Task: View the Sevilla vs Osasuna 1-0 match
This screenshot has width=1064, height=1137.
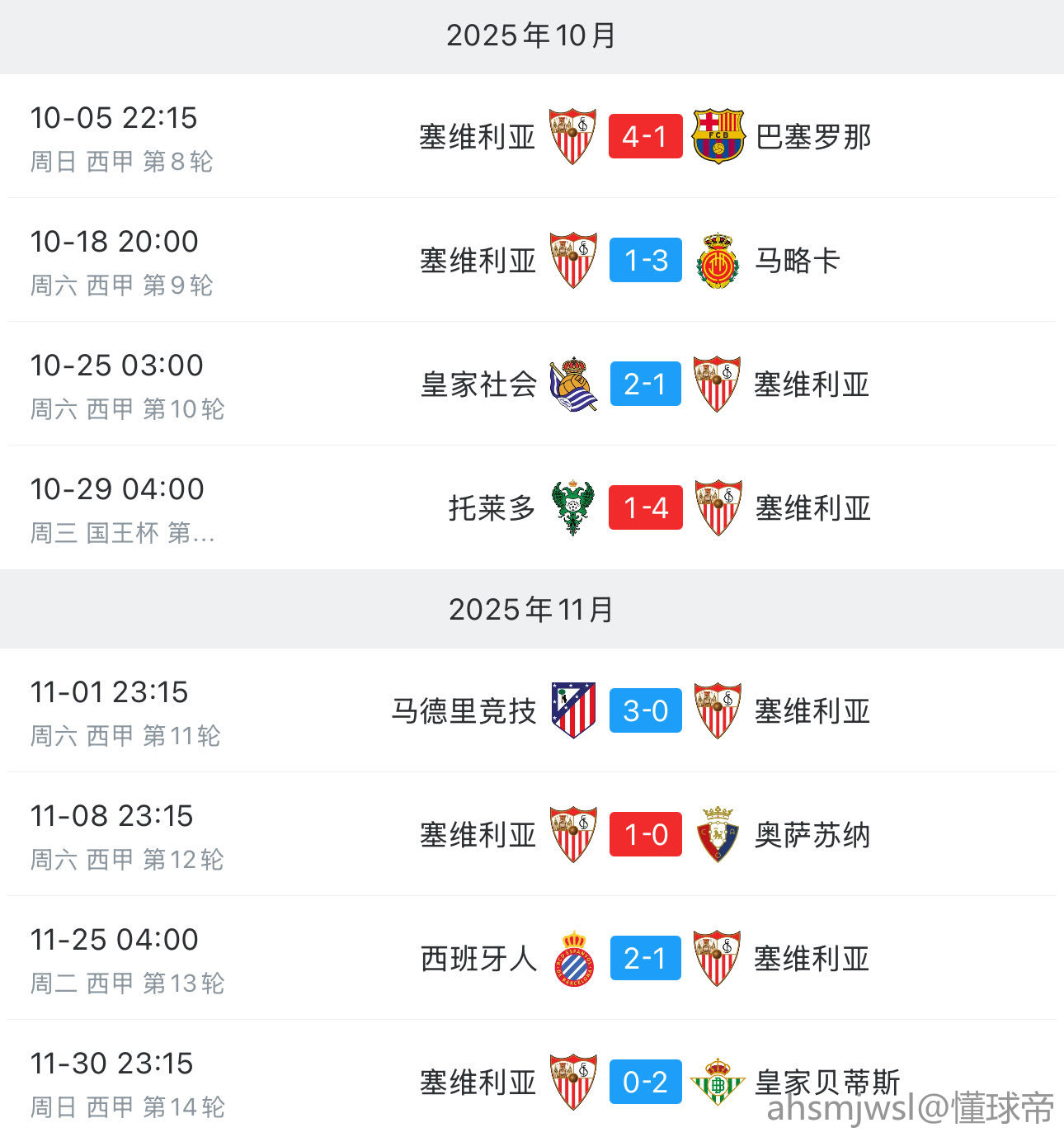Action: click(645, 834)
